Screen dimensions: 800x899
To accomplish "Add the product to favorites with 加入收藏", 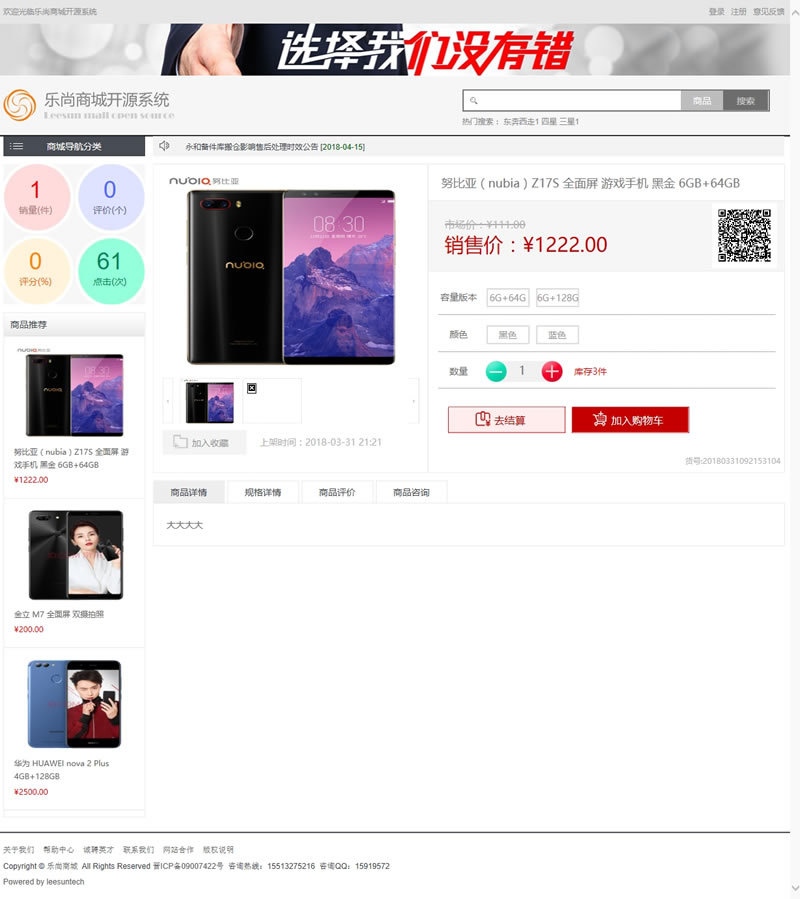I will click(x=204, y=442).
